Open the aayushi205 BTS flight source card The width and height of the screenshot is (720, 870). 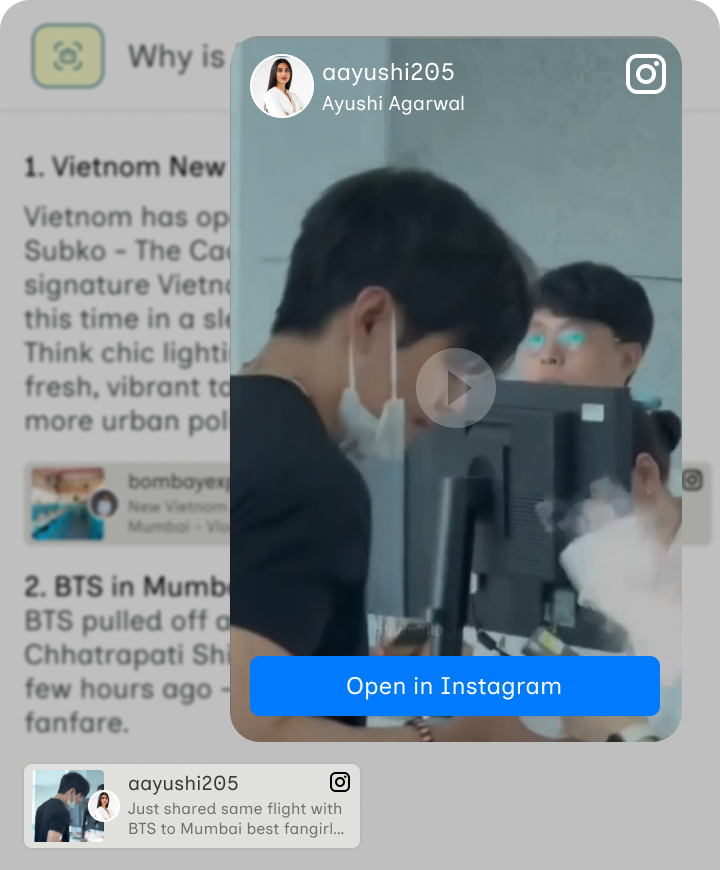[192, 806]
